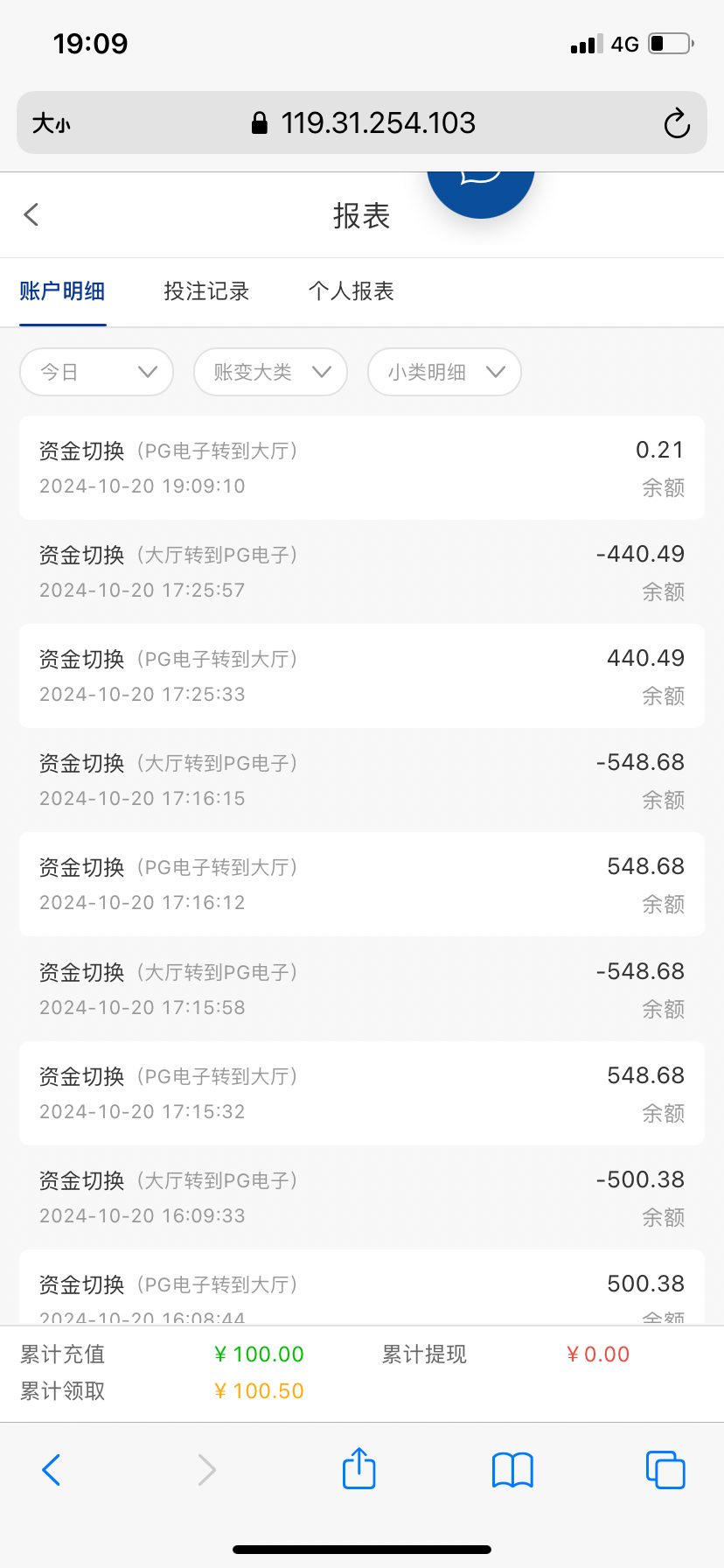Switch to the 个人报表 tab
This screenshot has width=724, height=1568.
click(x=352, y=291)
